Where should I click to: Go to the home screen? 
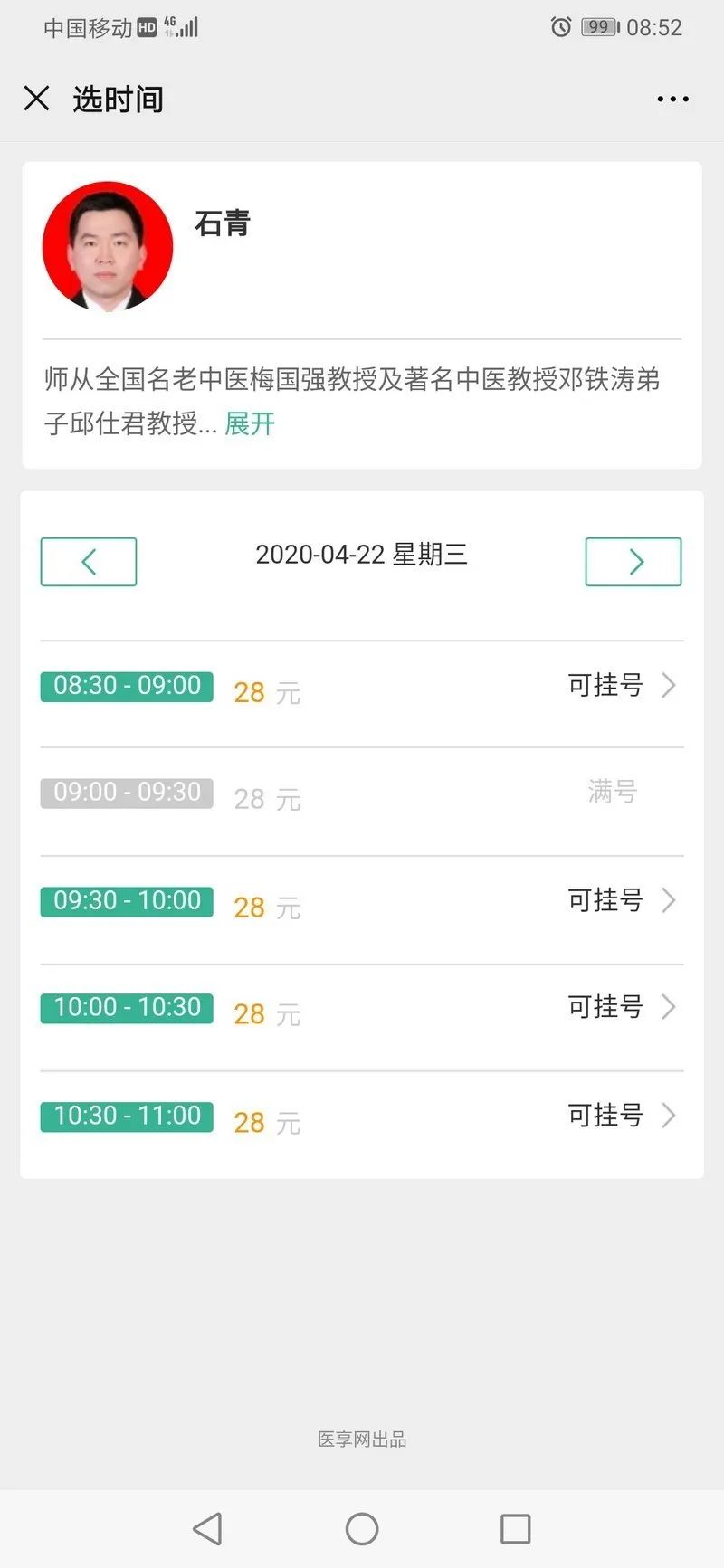point(362,1529)
